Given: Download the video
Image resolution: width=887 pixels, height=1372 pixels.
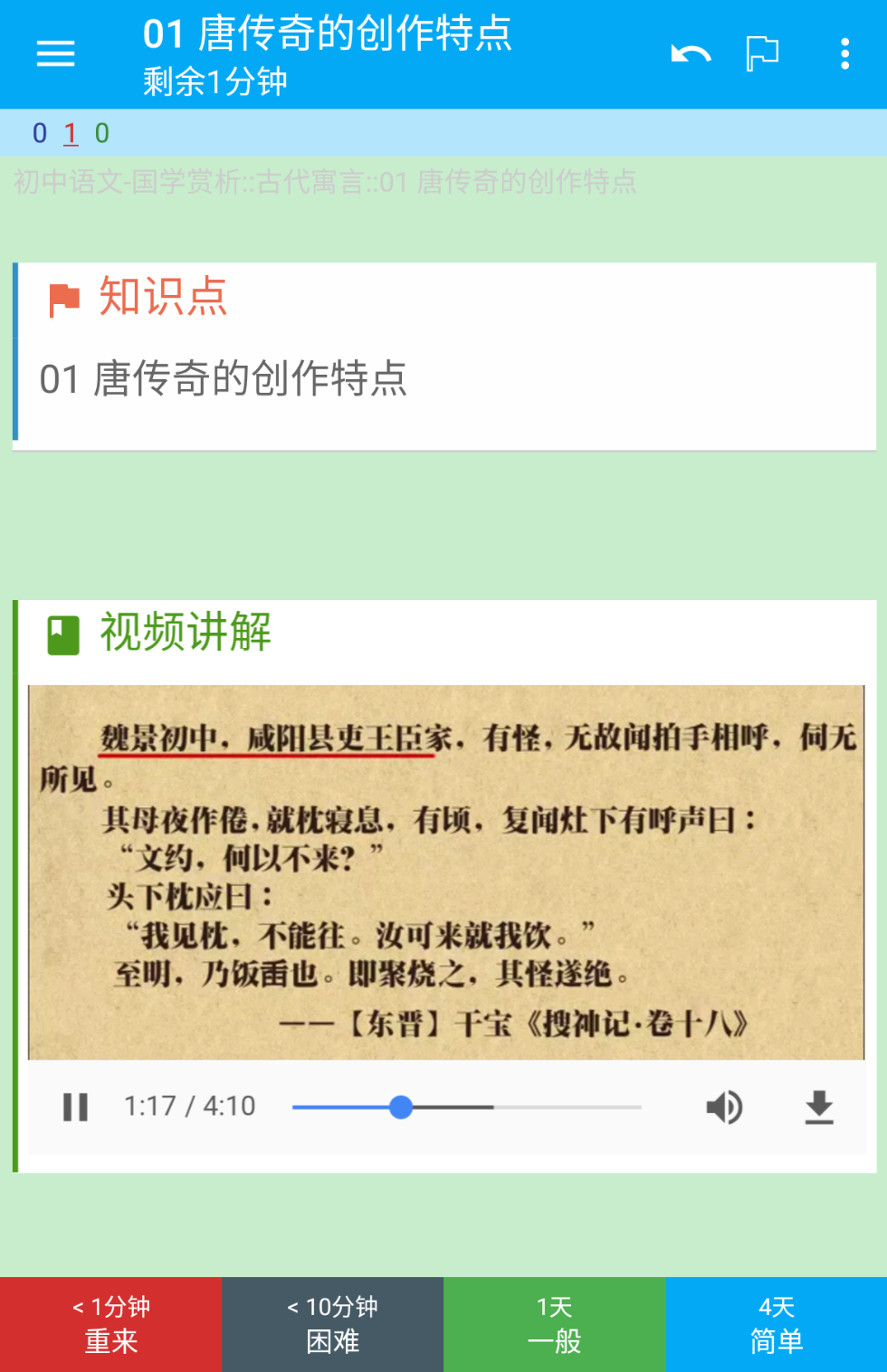Looking at the screenshot, I should coord(819,1107).
